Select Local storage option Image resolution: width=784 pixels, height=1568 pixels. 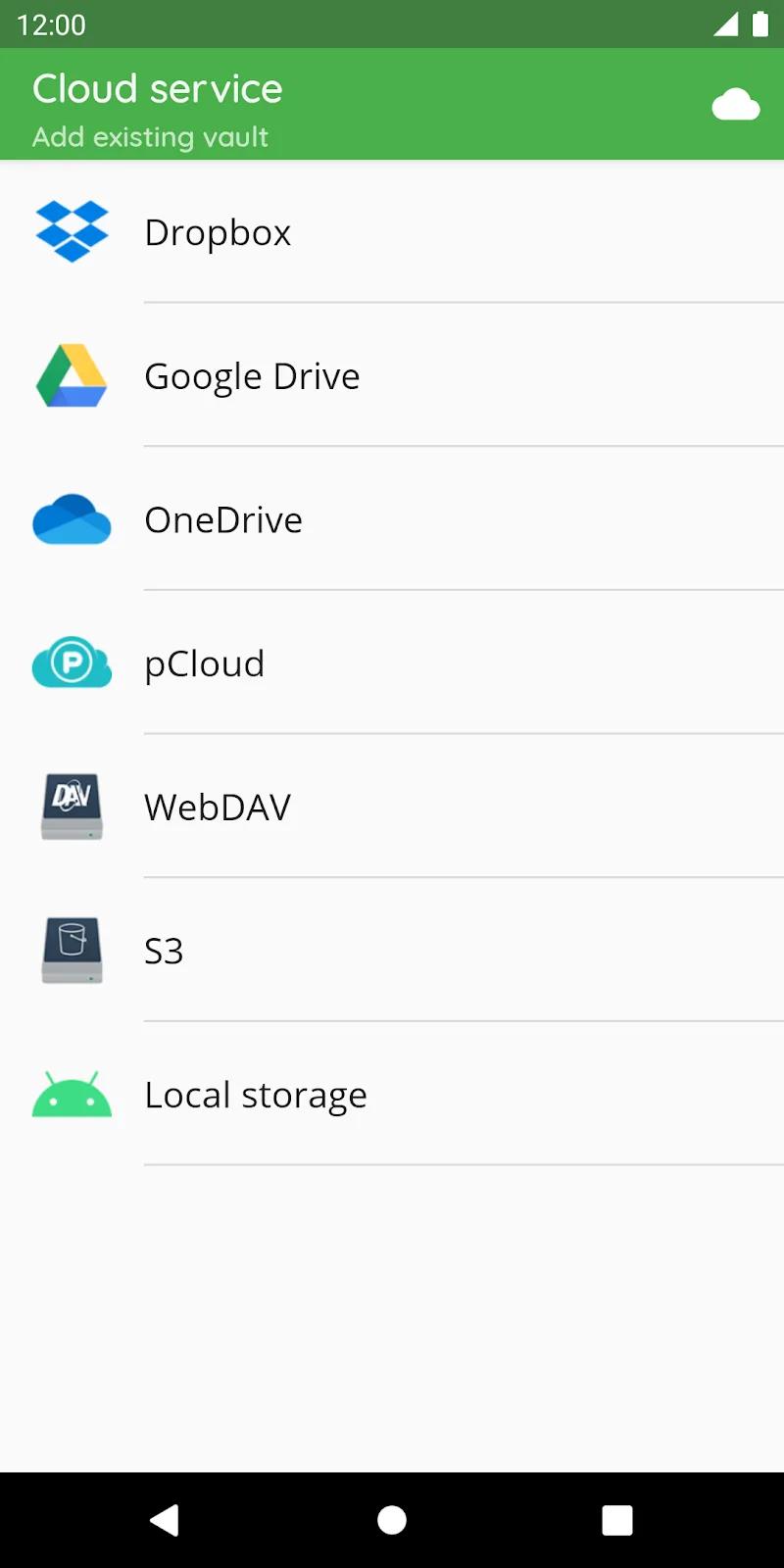click(x=255, y=1095)
